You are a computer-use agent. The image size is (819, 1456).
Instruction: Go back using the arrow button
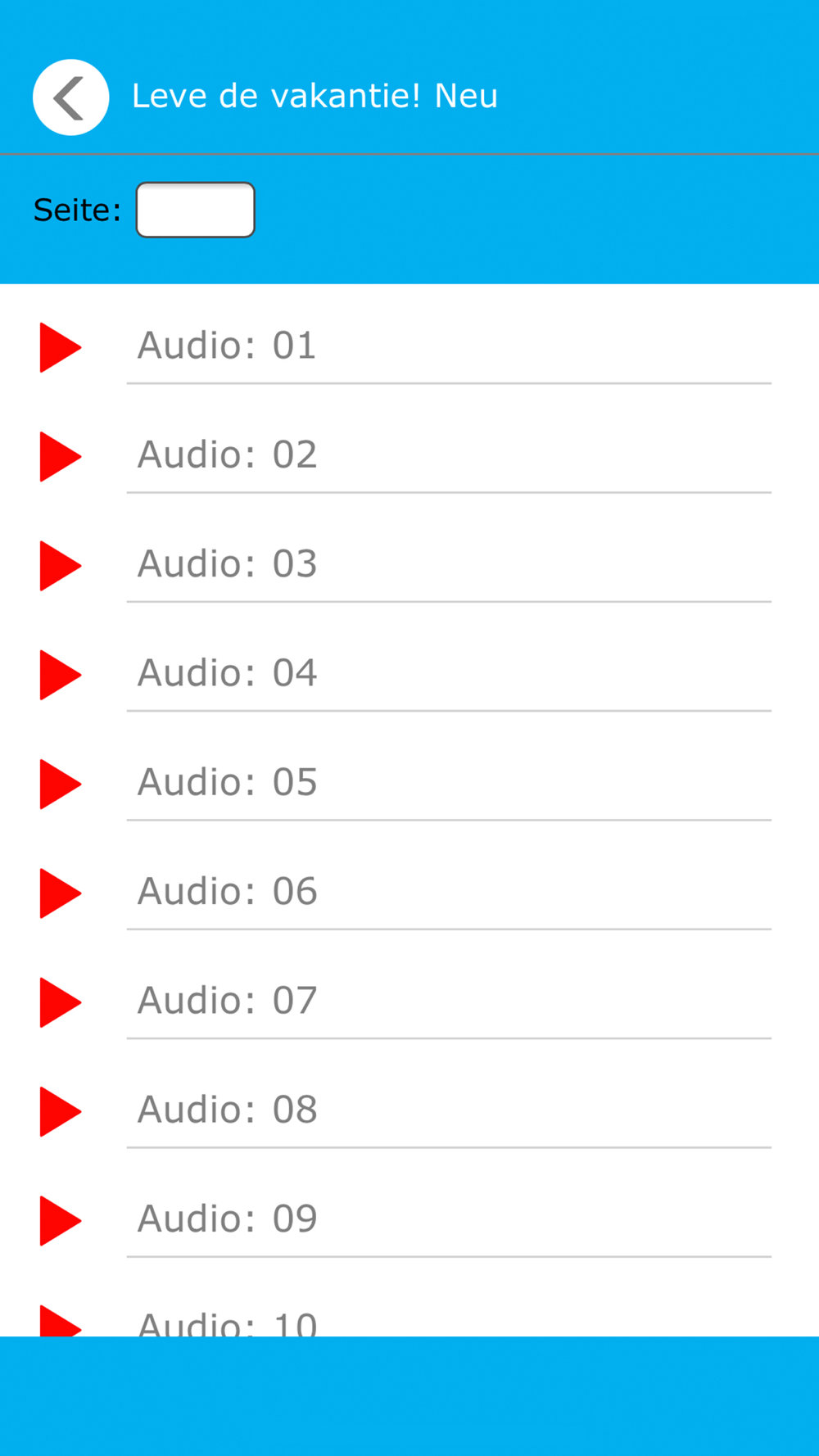(x=70, y=97)
